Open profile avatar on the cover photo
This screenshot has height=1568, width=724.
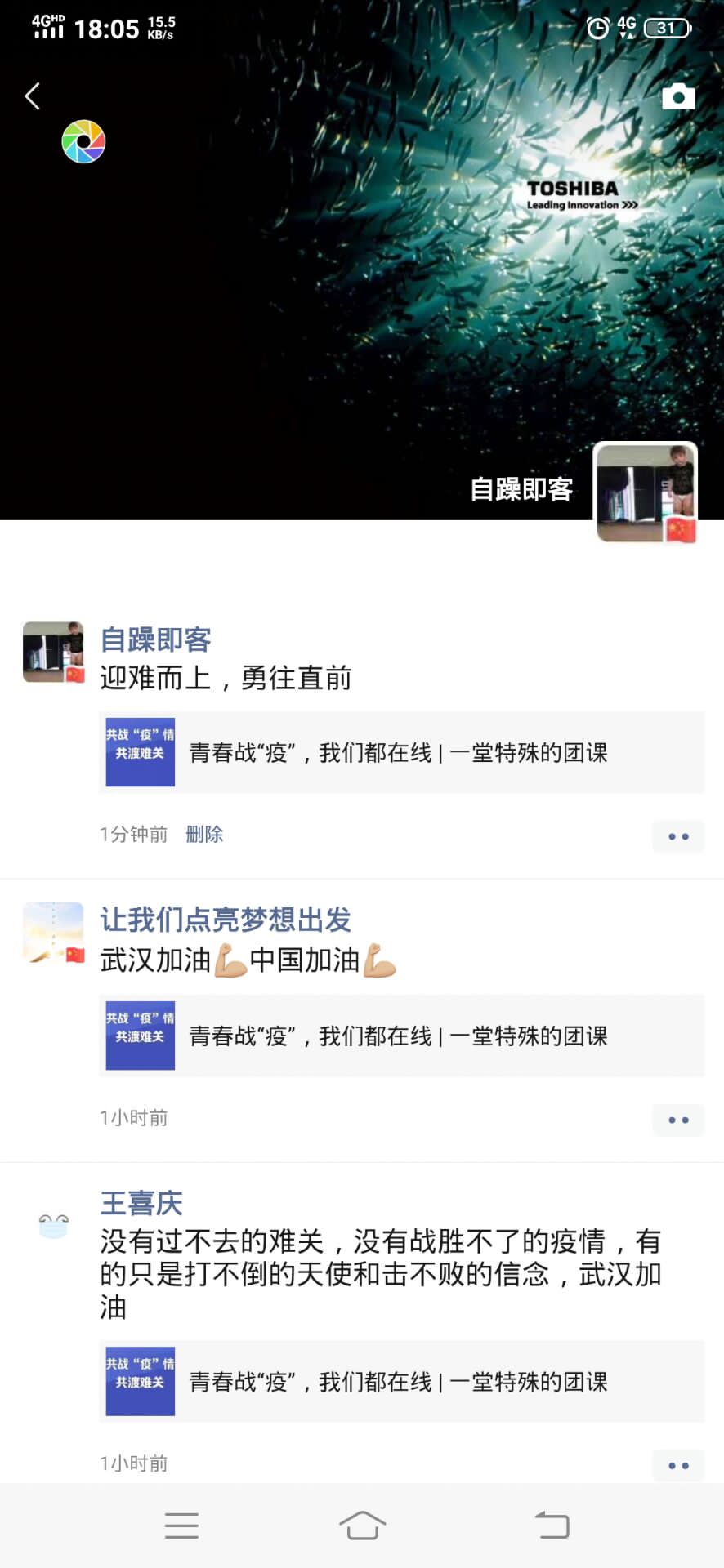[646, 492]
